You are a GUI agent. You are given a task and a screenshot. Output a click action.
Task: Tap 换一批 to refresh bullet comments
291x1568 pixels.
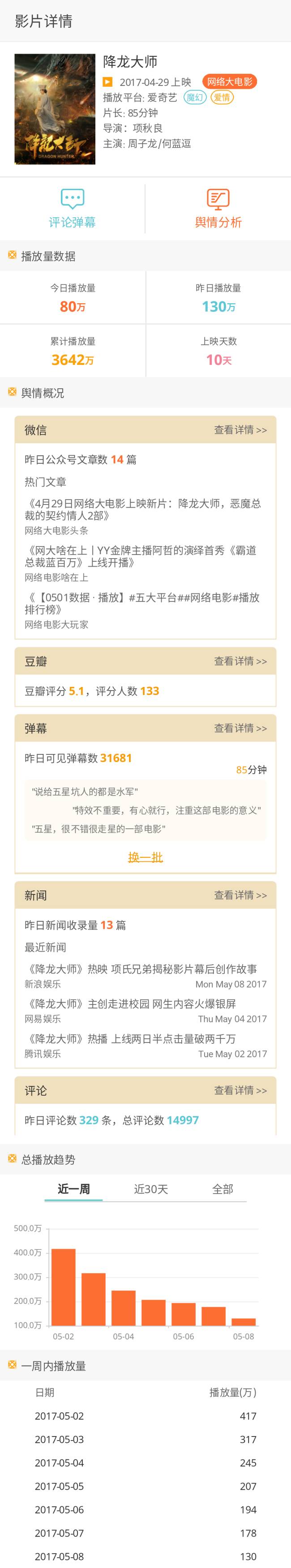[145, 857]
